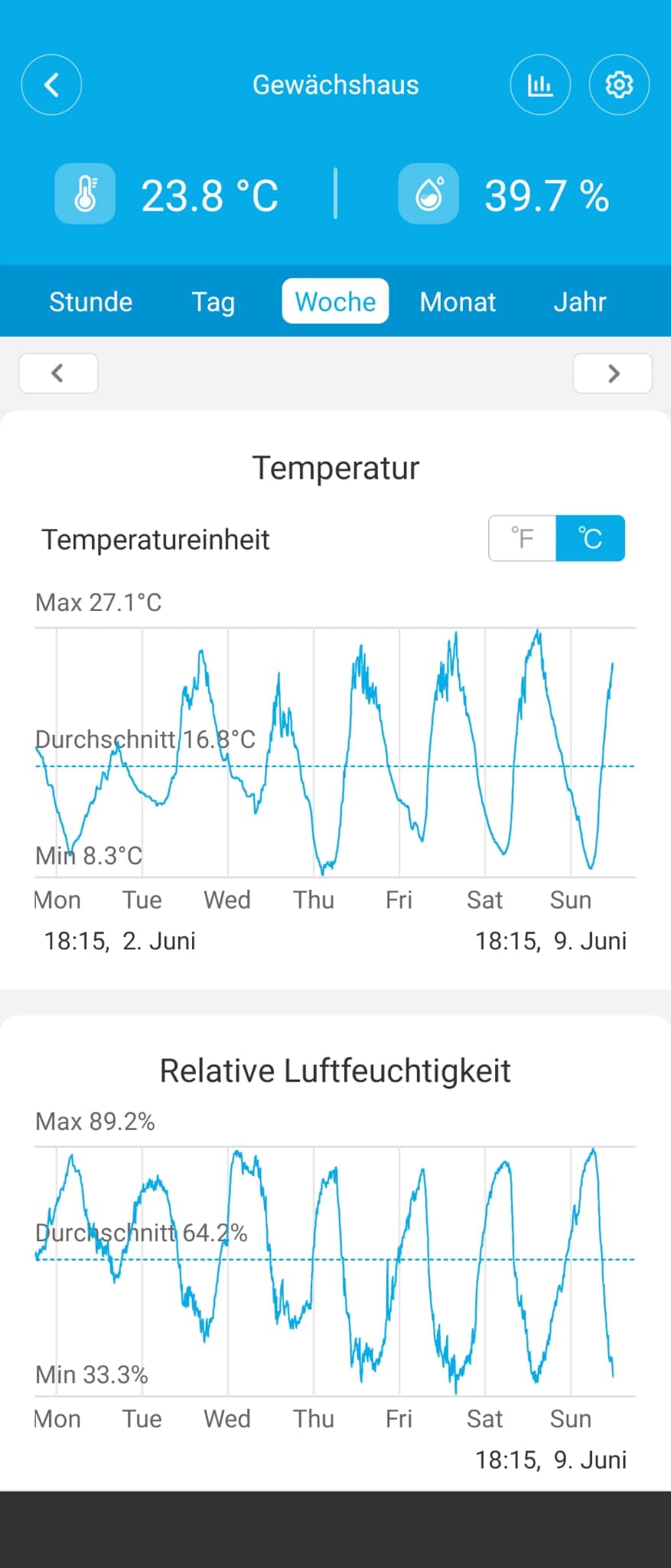Select °C as temperature unit
The height and width of the screenshot is (1568, 671).
tap(590, 538)
